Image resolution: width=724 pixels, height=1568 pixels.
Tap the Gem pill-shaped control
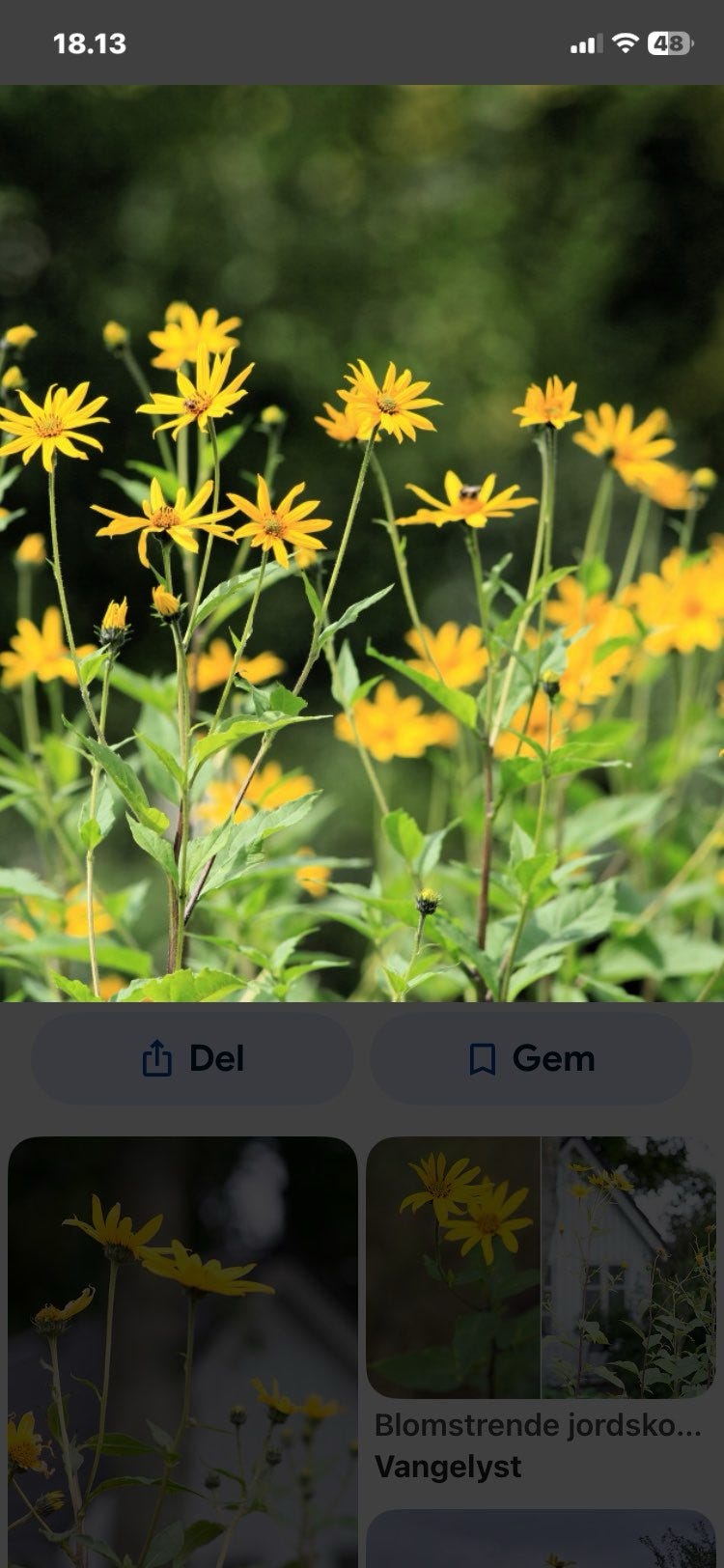click(x=532, y=1057)
